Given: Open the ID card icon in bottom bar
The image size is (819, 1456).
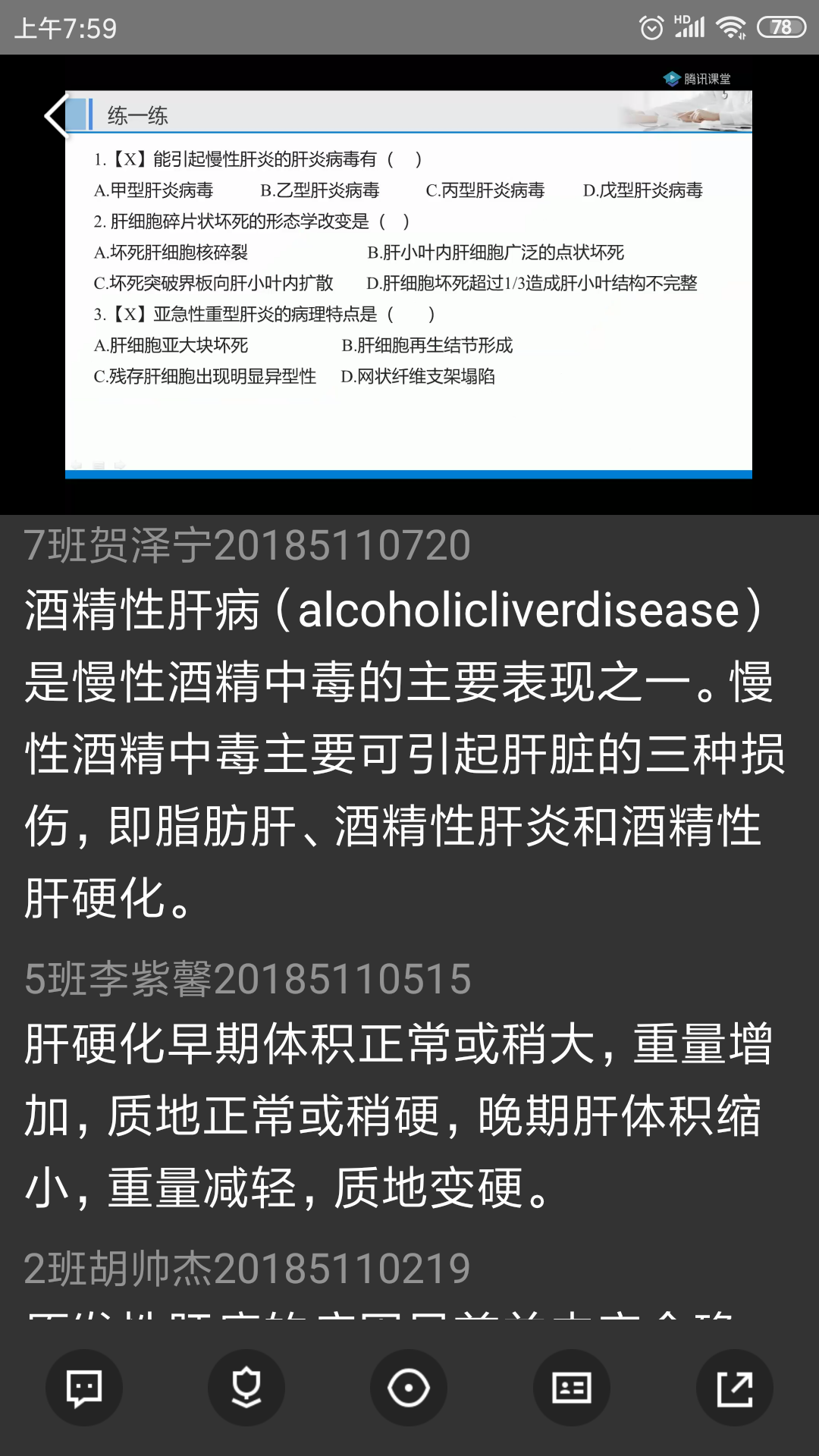Looking at the screenshot, I should (572, 1388).
